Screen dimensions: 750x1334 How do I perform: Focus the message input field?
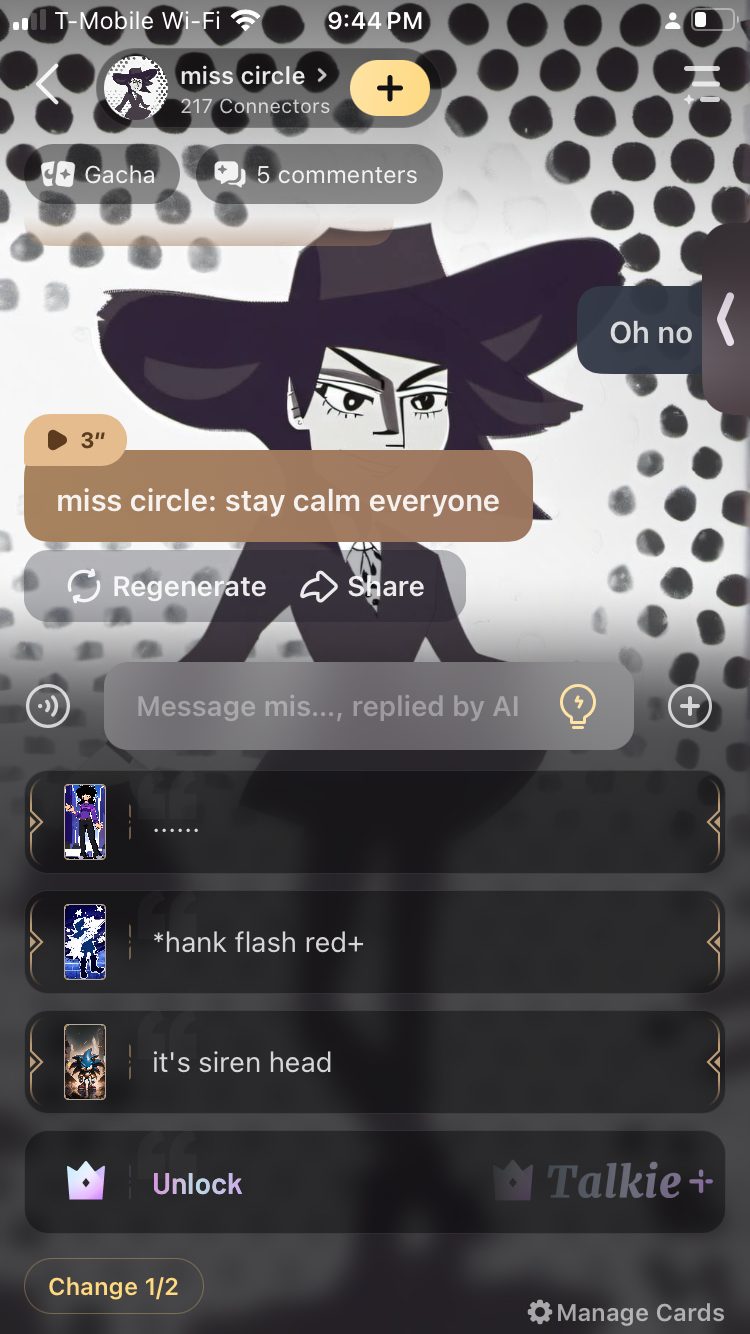coord(328,707)
